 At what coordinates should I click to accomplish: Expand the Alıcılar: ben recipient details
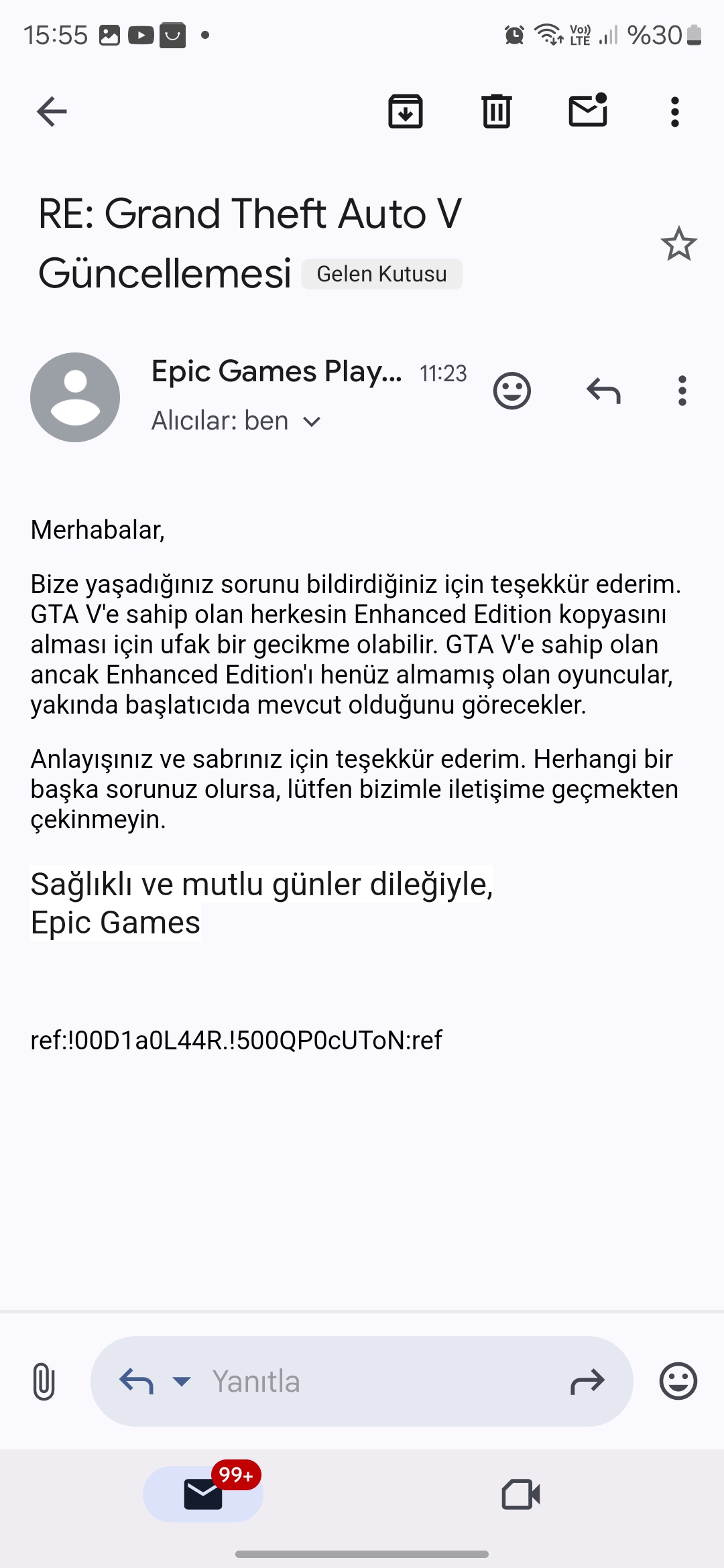pyautogui.click(x=312, y=421)
